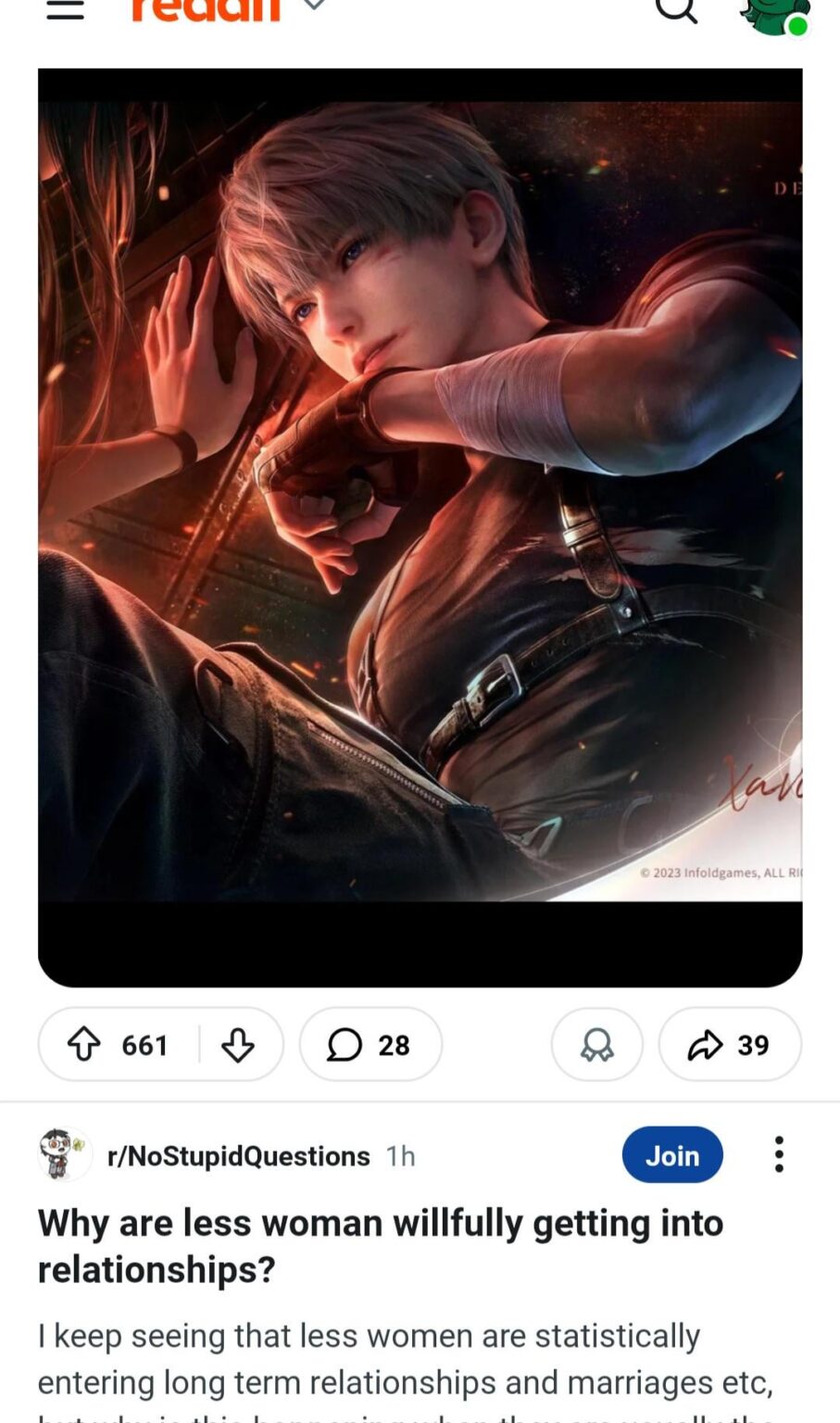Downvote the image post
The height and width of the screenshot is (1423, 840).
(x=238, y=1045)
